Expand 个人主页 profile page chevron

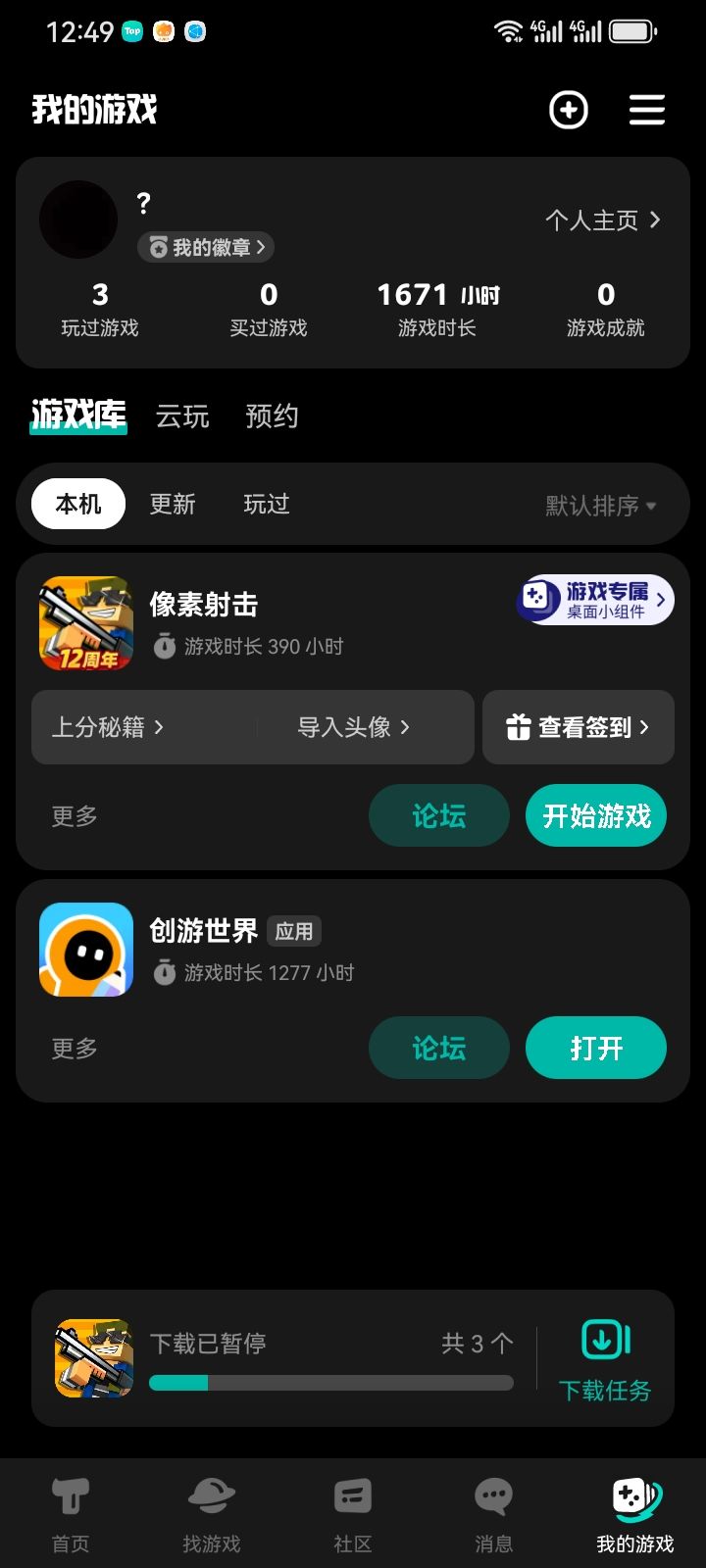click(x=605, y=220)
